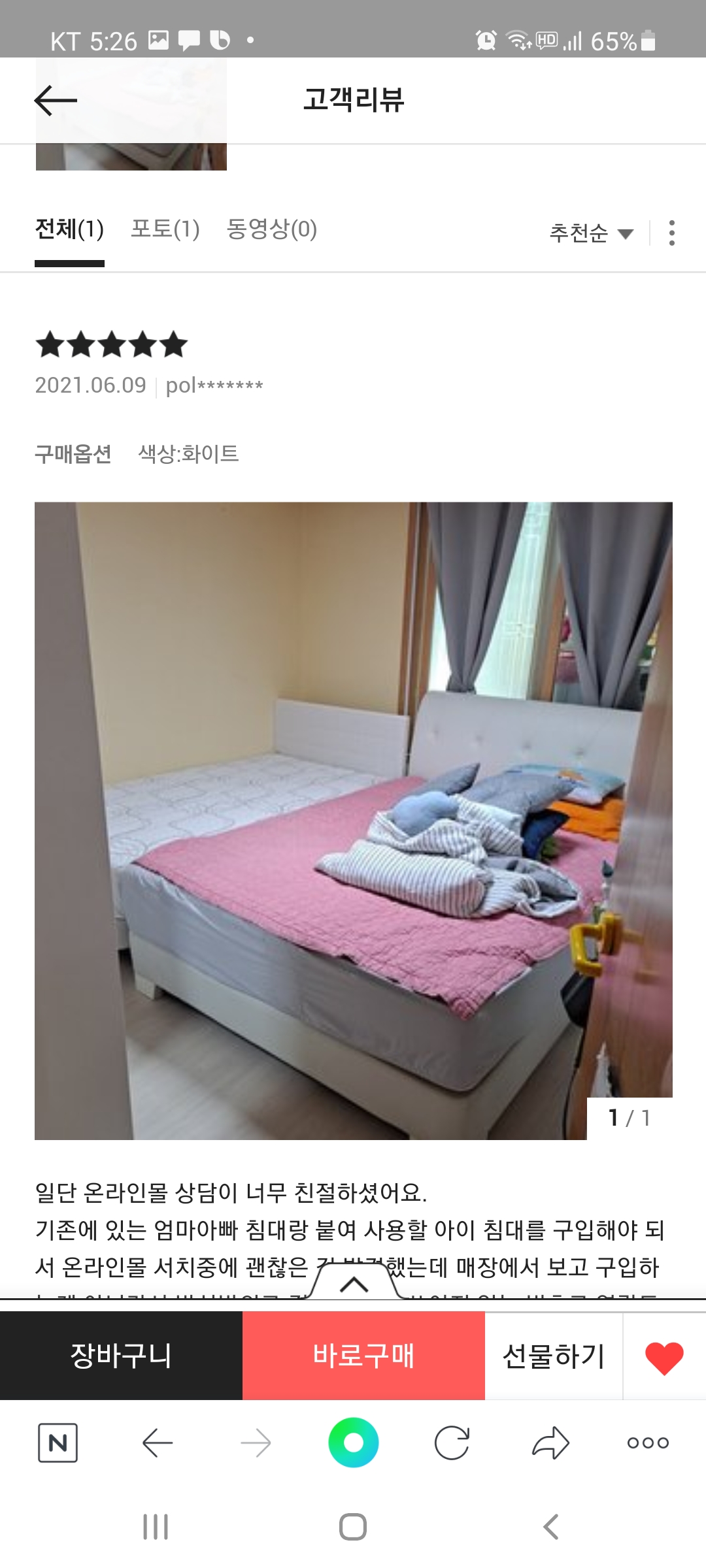706x1568 pixels.
Task: Share this page with the share arrow
Action: click(550, 1442)
